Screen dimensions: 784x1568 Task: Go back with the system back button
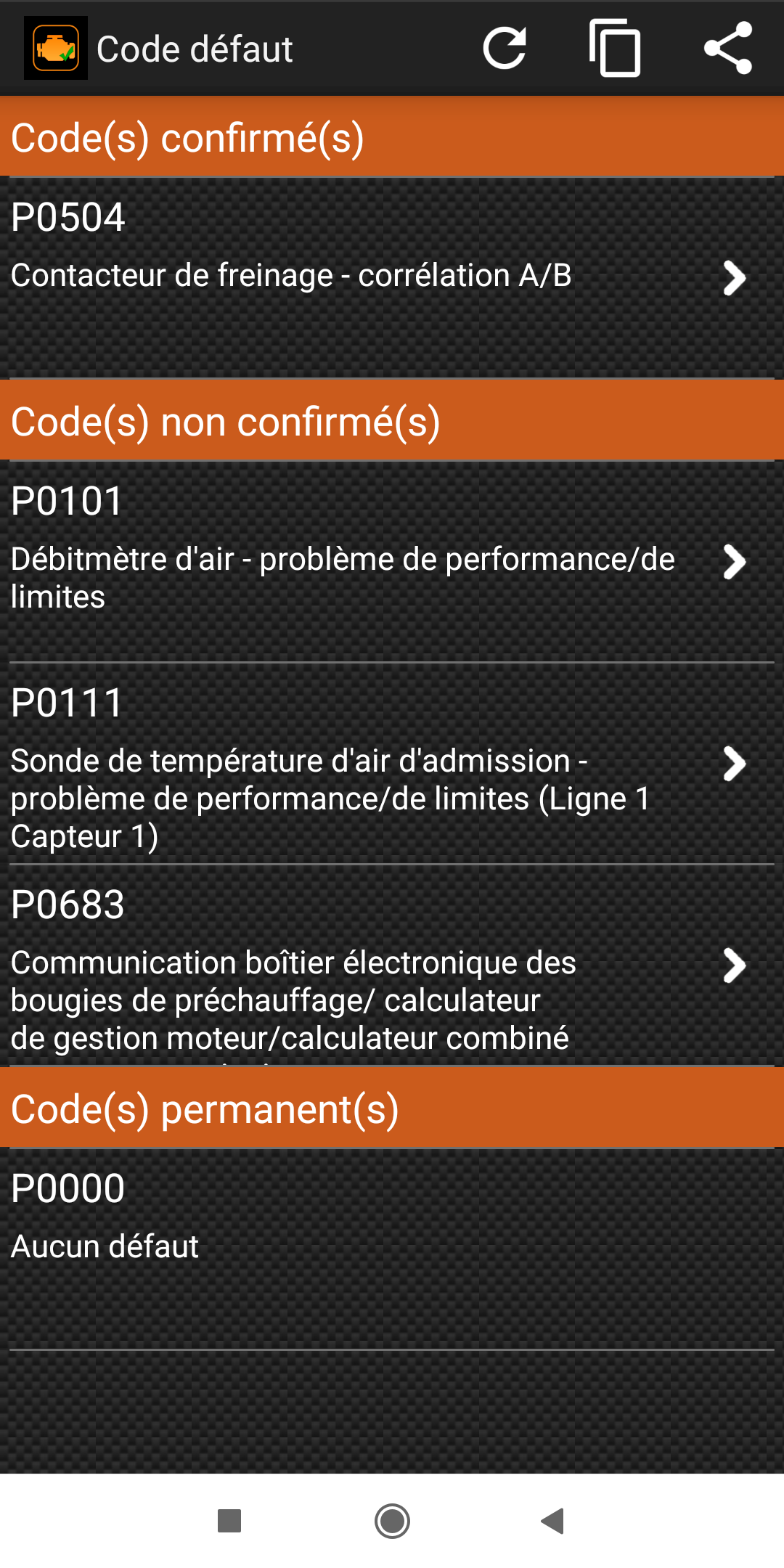click(x=553, y=1521)
